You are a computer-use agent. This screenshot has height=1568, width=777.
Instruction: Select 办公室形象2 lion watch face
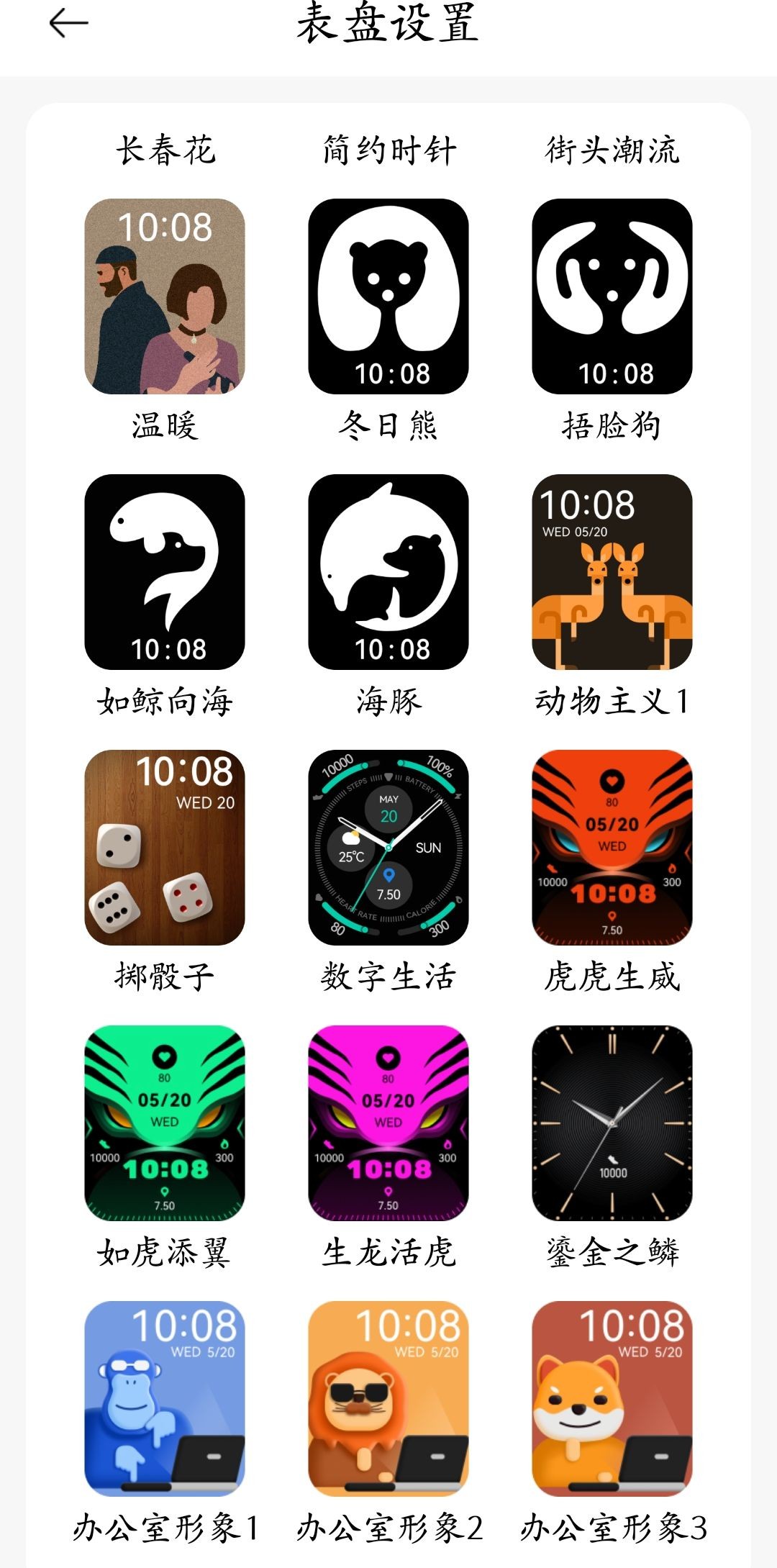[388, 1396]
